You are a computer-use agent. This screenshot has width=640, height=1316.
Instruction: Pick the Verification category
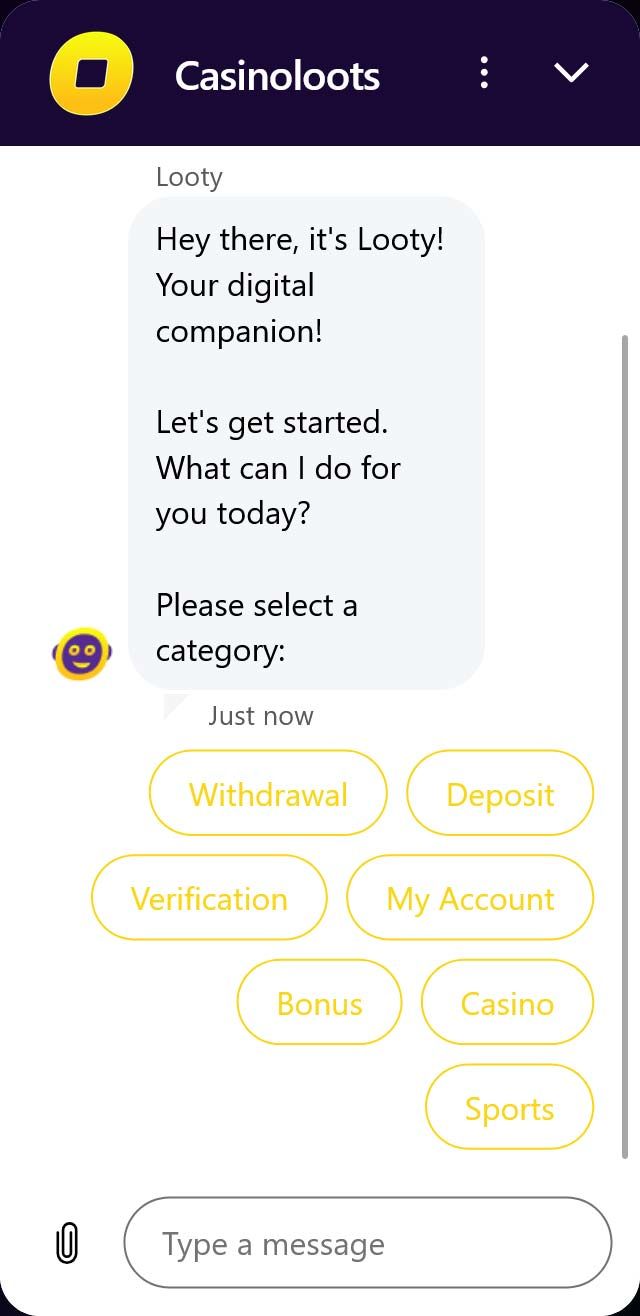point(209,898)
